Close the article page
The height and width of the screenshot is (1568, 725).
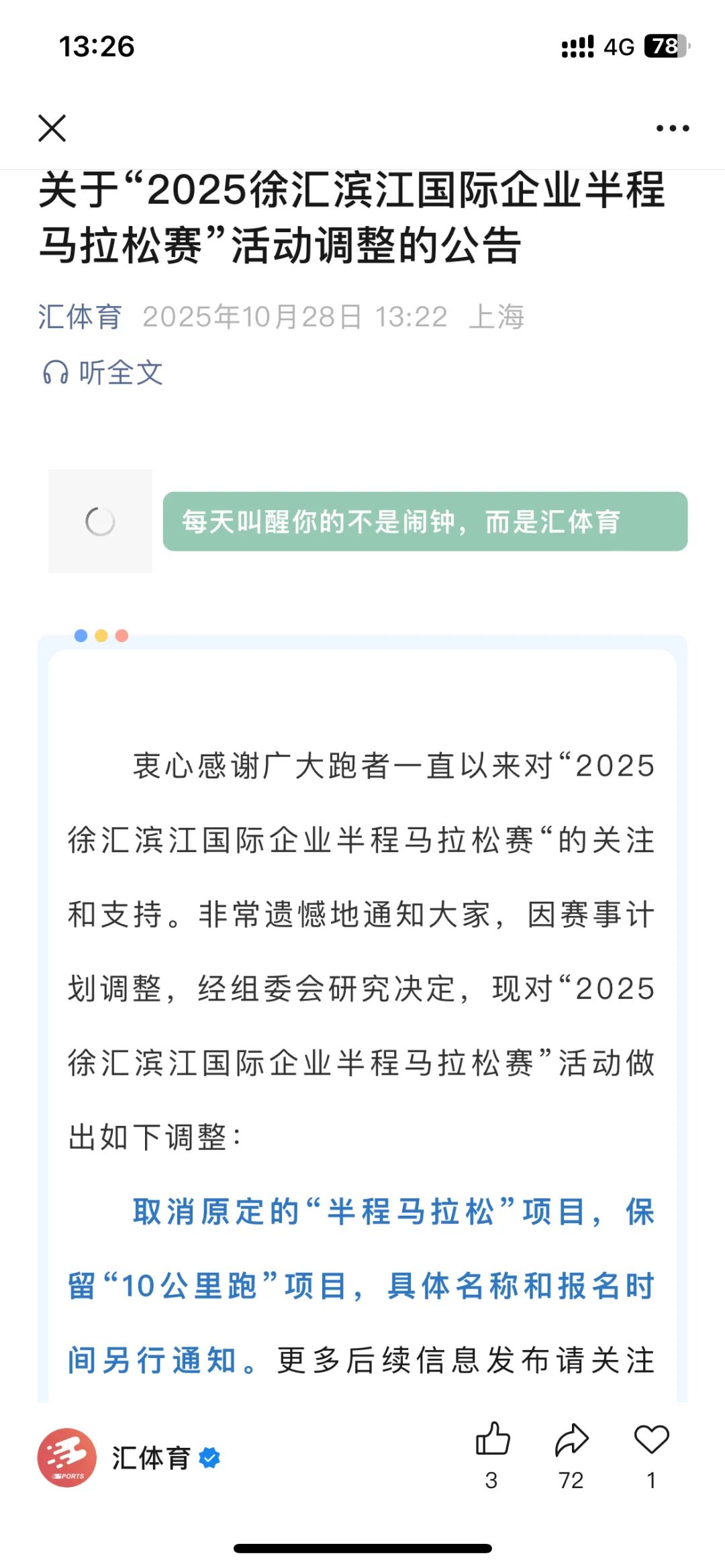pyautogui.click(x=52, y=128)
